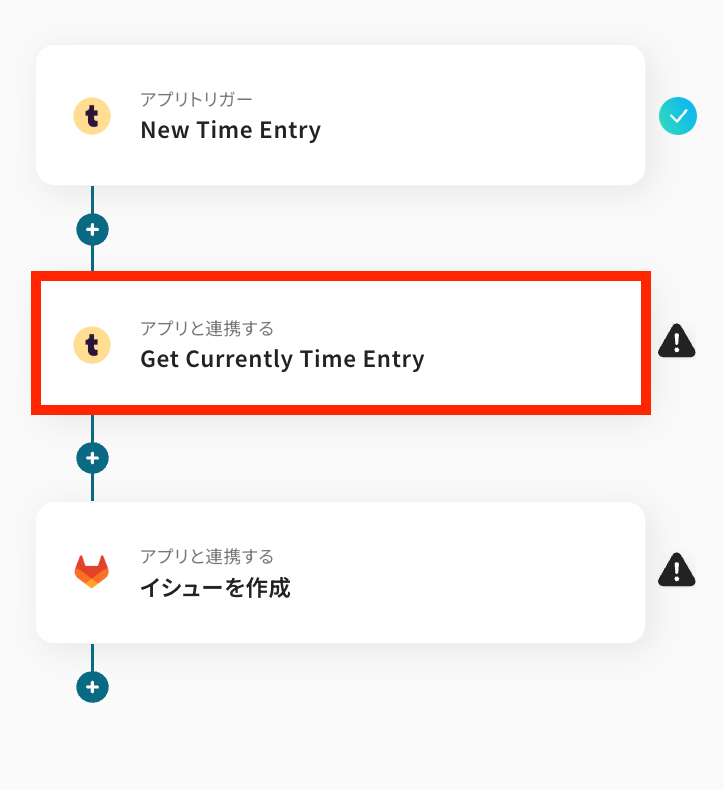This screenshot has width=724, height=790.
Task: Open the Get Currently Time Entry step
Action: pyautogui.click(x=340, y=345)
